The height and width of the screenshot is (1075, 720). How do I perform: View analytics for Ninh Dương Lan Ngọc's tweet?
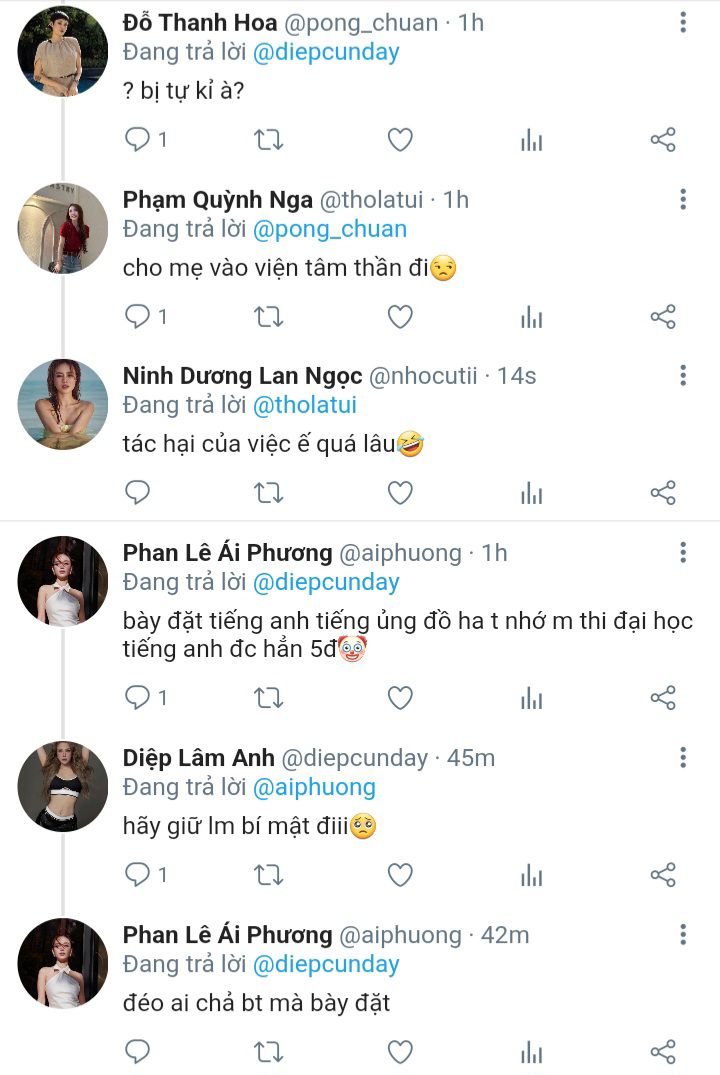coord(531,493)
